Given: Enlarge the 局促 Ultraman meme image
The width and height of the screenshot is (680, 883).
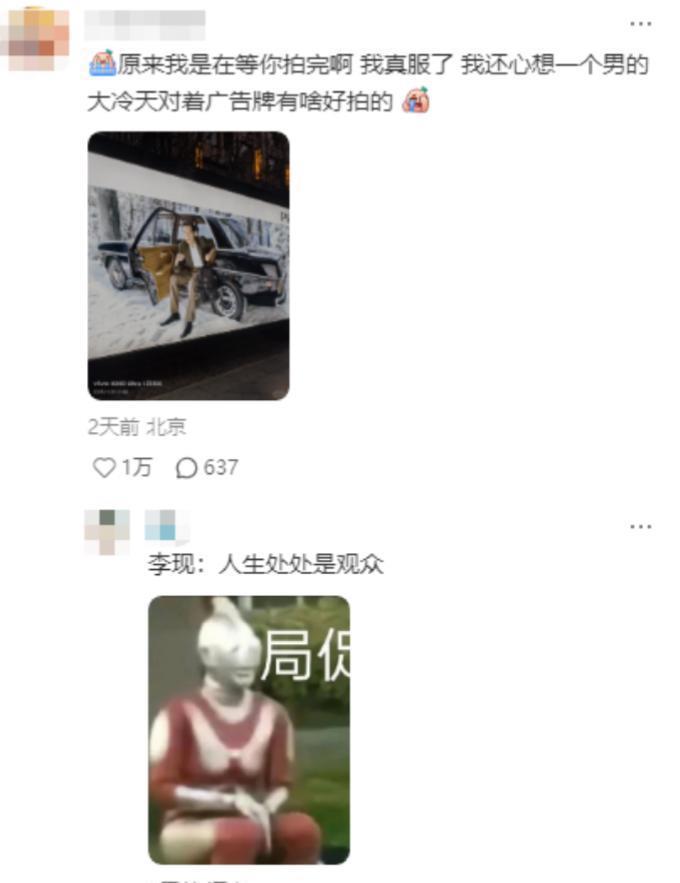Looking at the screenshot, I should coord(249,729).
